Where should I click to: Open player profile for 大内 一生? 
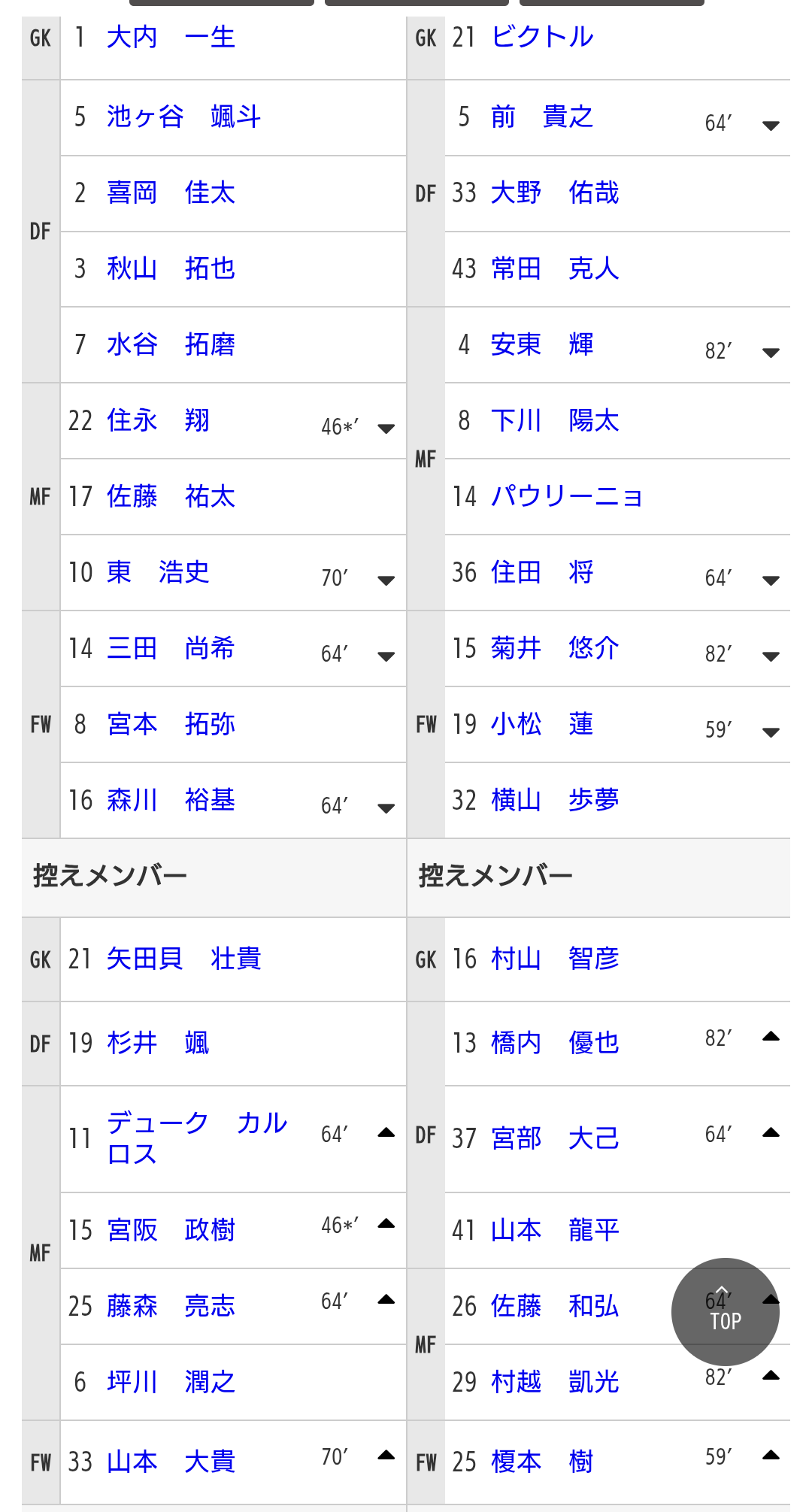coord(171,37)
